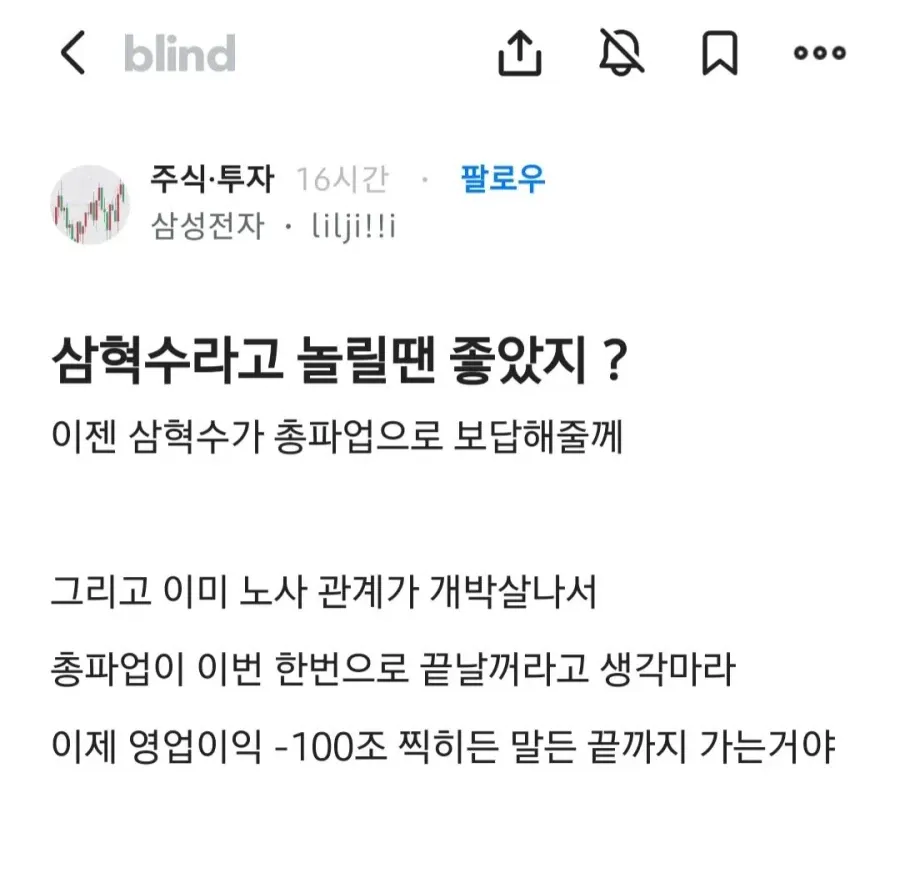Open the three-dot overflow menu

tap(820, 53)
